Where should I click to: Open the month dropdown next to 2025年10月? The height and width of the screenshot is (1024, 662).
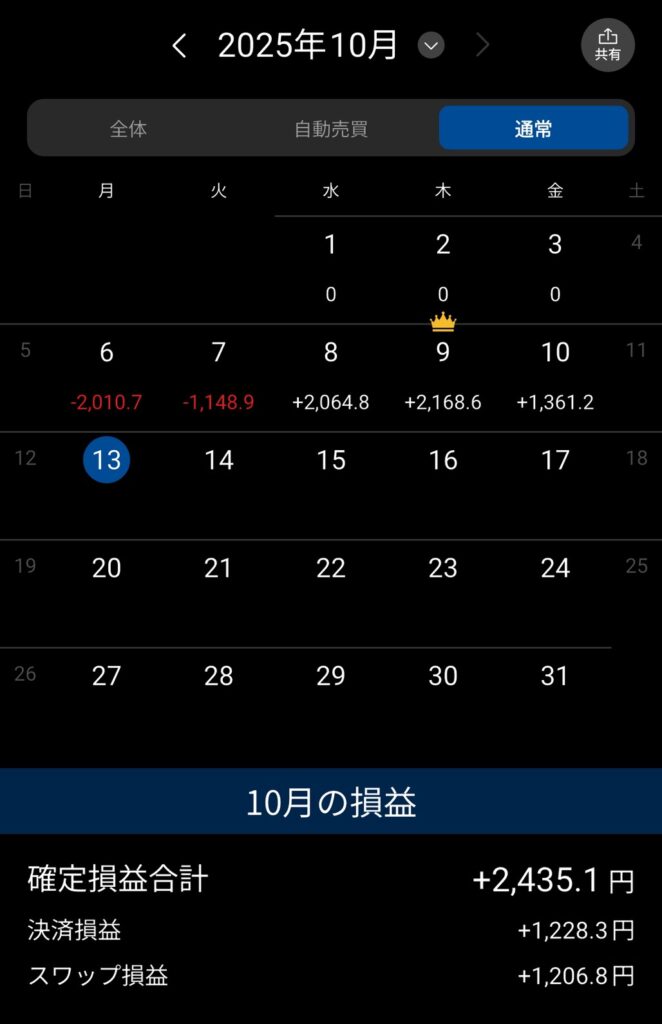click(431, 46)
